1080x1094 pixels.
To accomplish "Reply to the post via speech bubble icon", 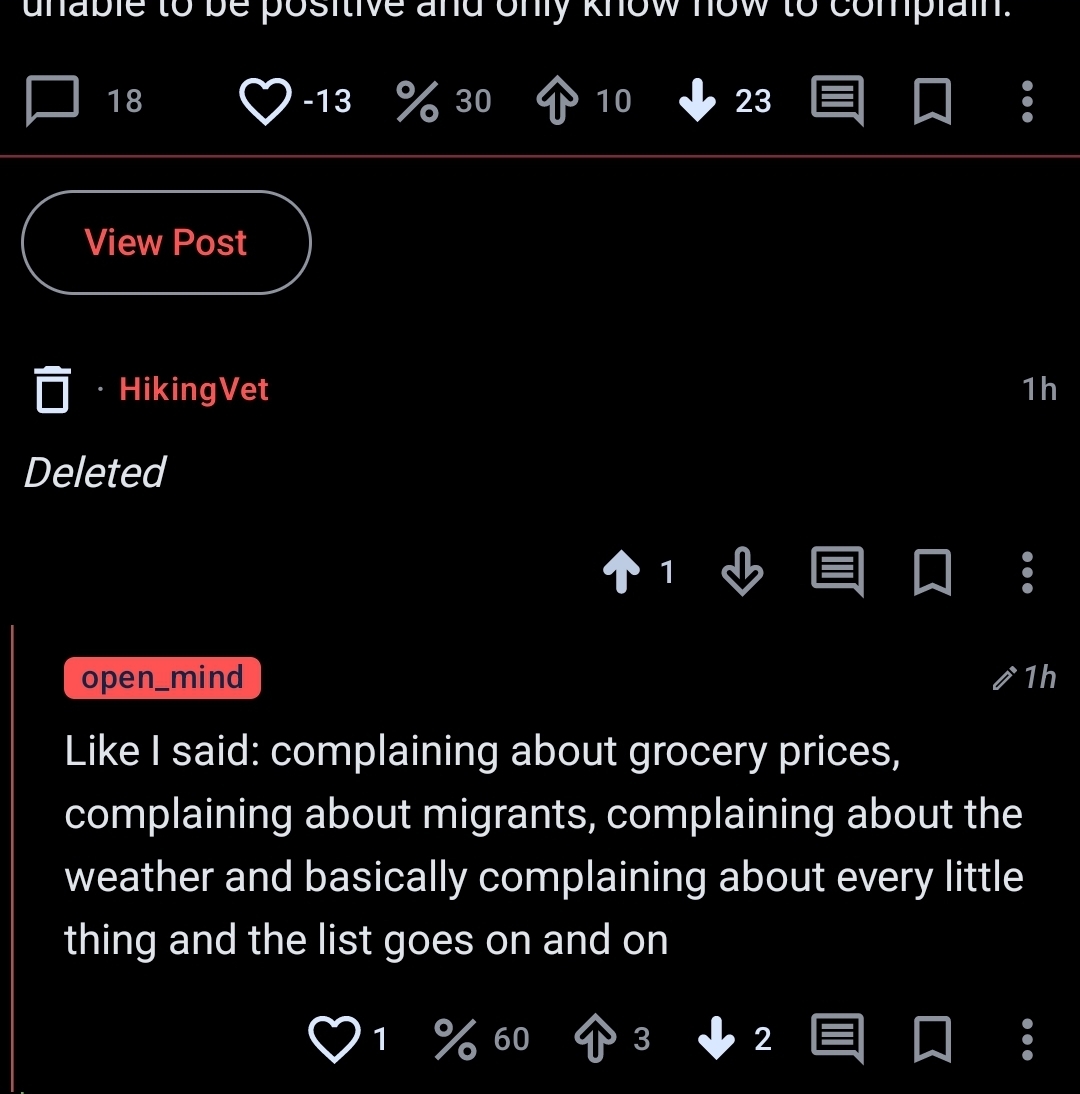I will tap(836, 102).
